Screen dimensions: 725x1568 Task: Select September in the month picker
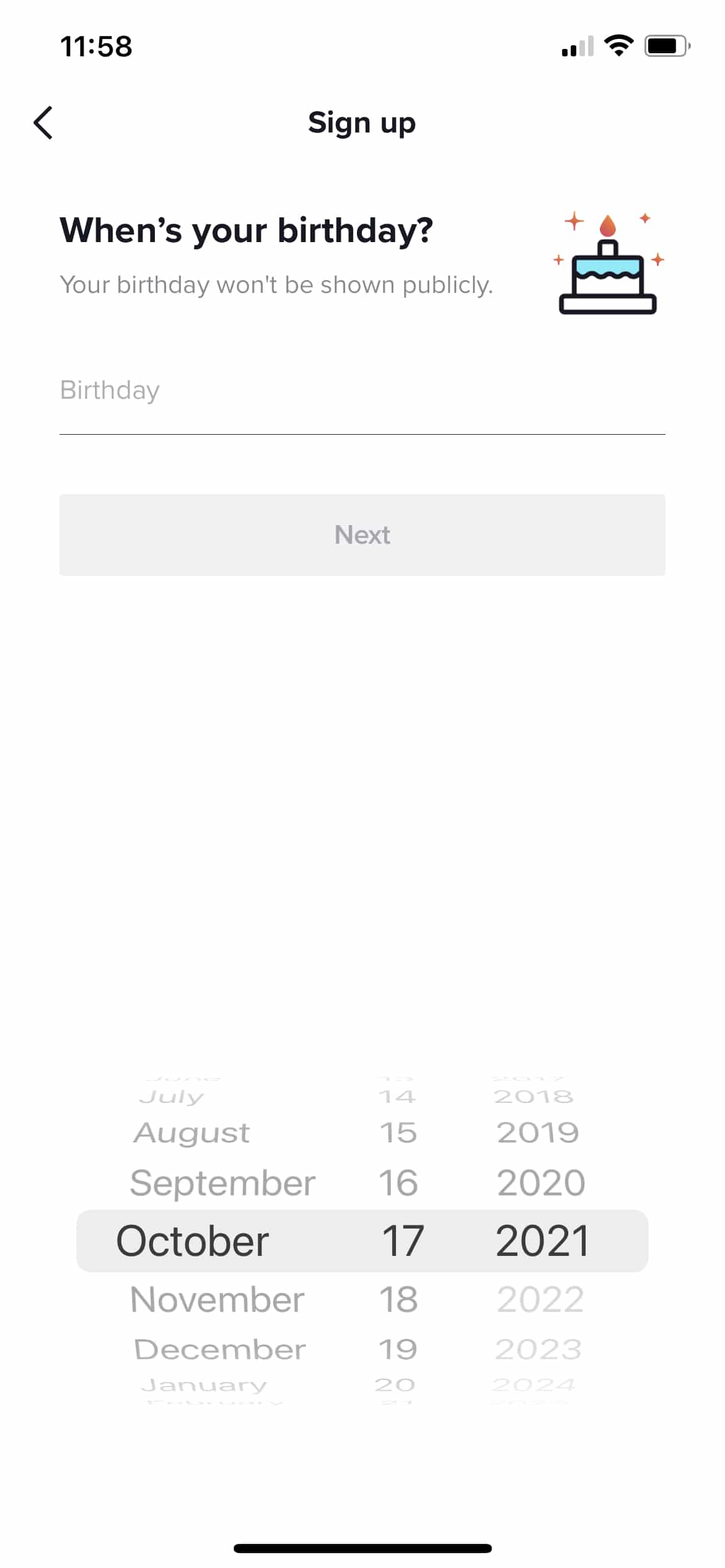(x=222, y=1183)
